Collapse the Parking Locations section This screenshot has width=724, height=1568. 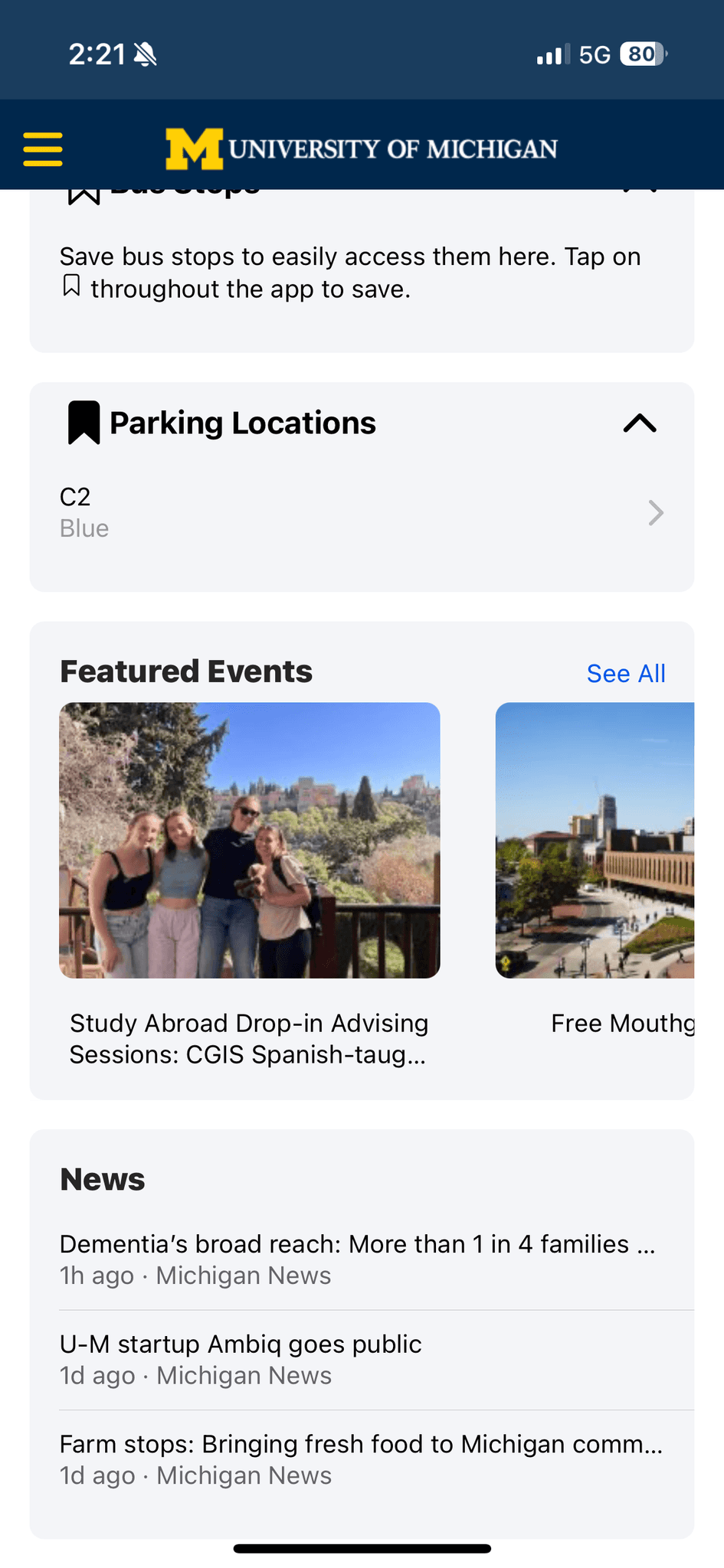(640, 423)
